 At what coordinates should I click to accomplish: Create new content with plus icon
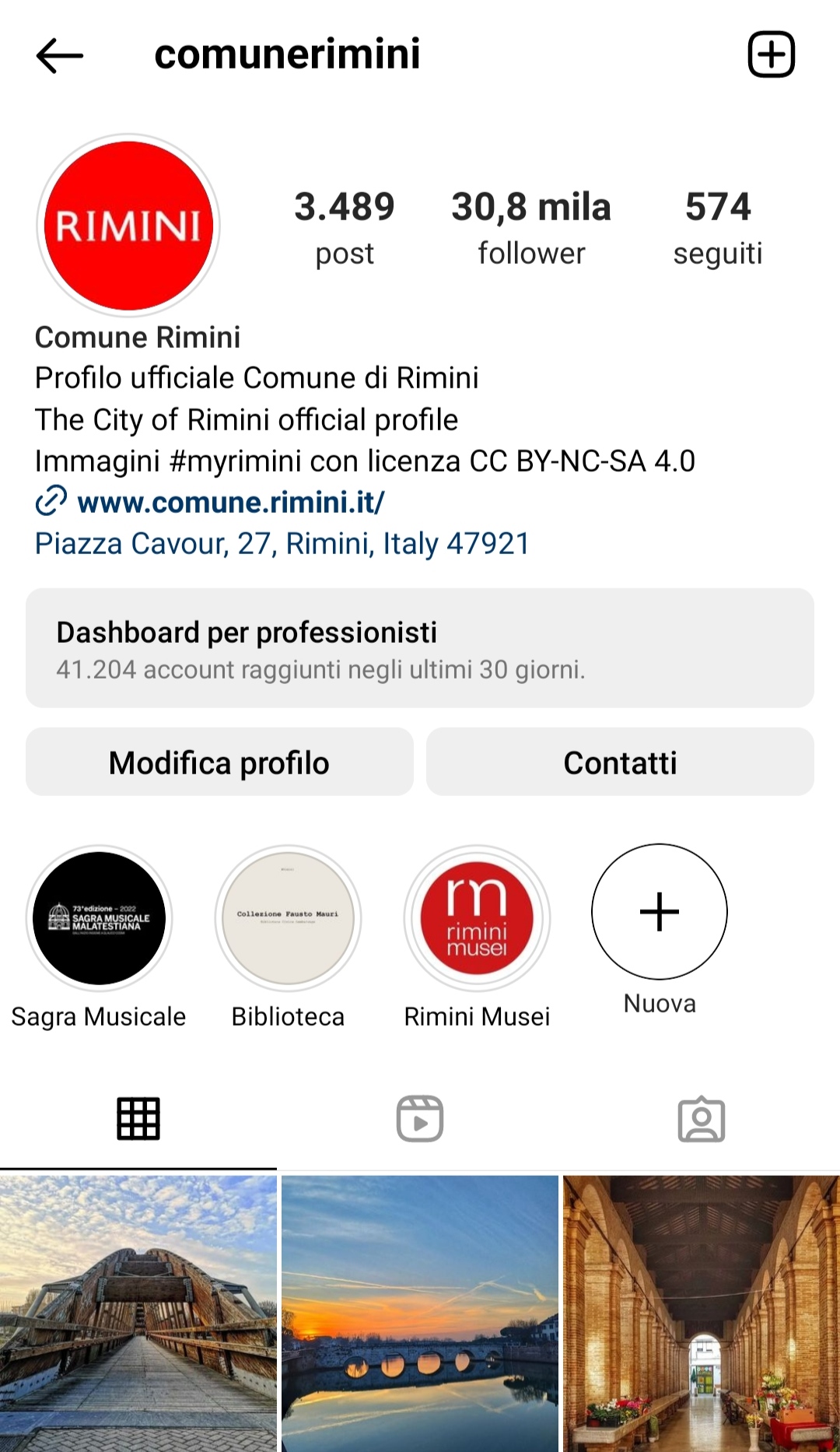pos(771,54)
